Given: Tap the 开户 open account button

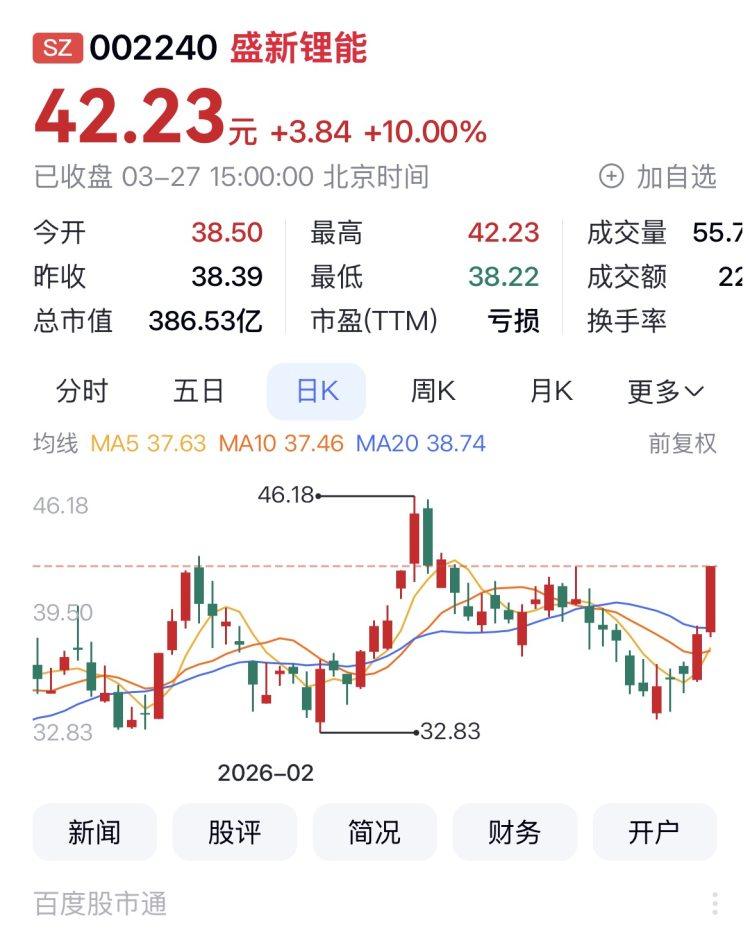Looking at the screenshot, I should pyautogui.click(x=654, y=832).
